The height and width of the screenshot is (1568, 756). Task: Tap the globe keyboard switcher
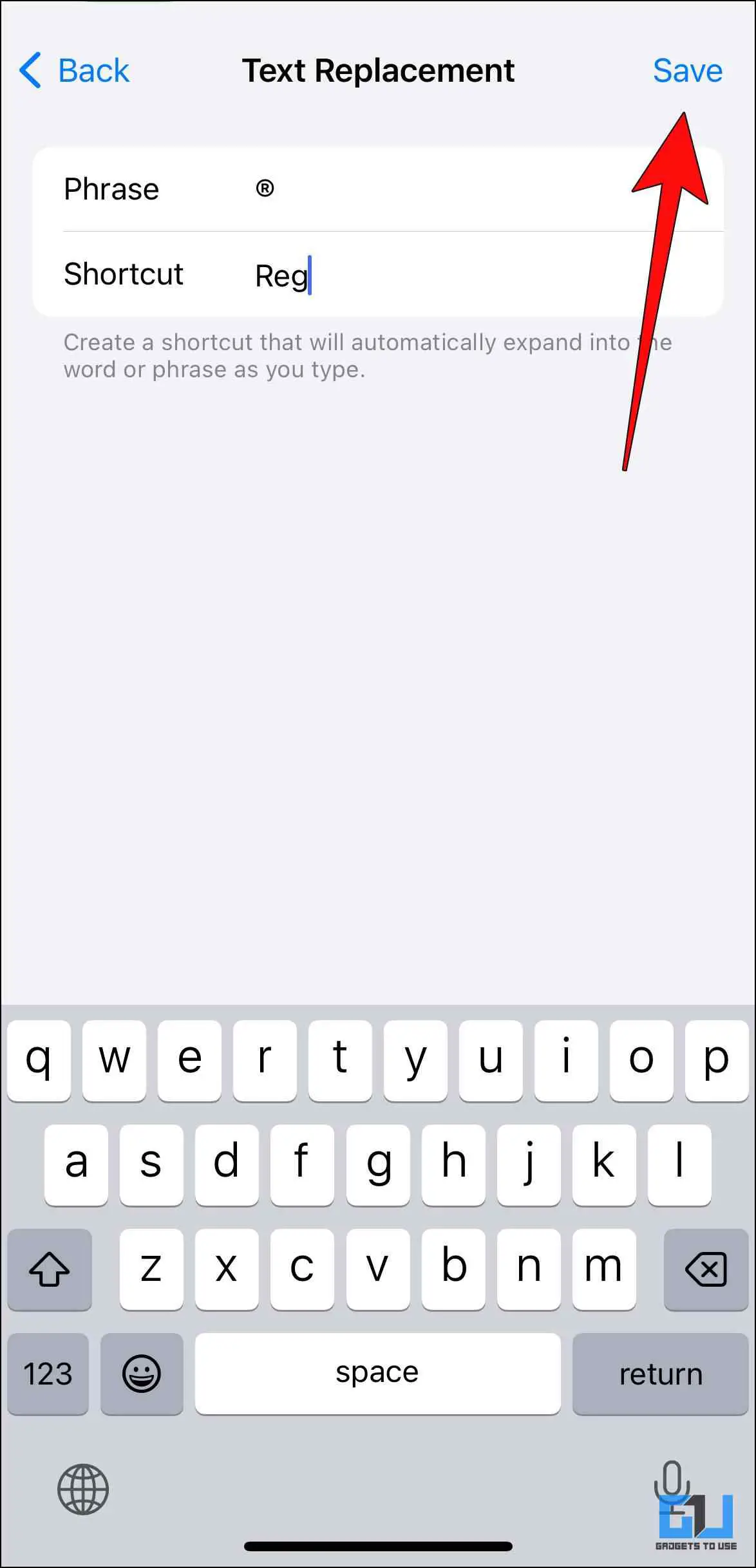(x=83, y=1489)
